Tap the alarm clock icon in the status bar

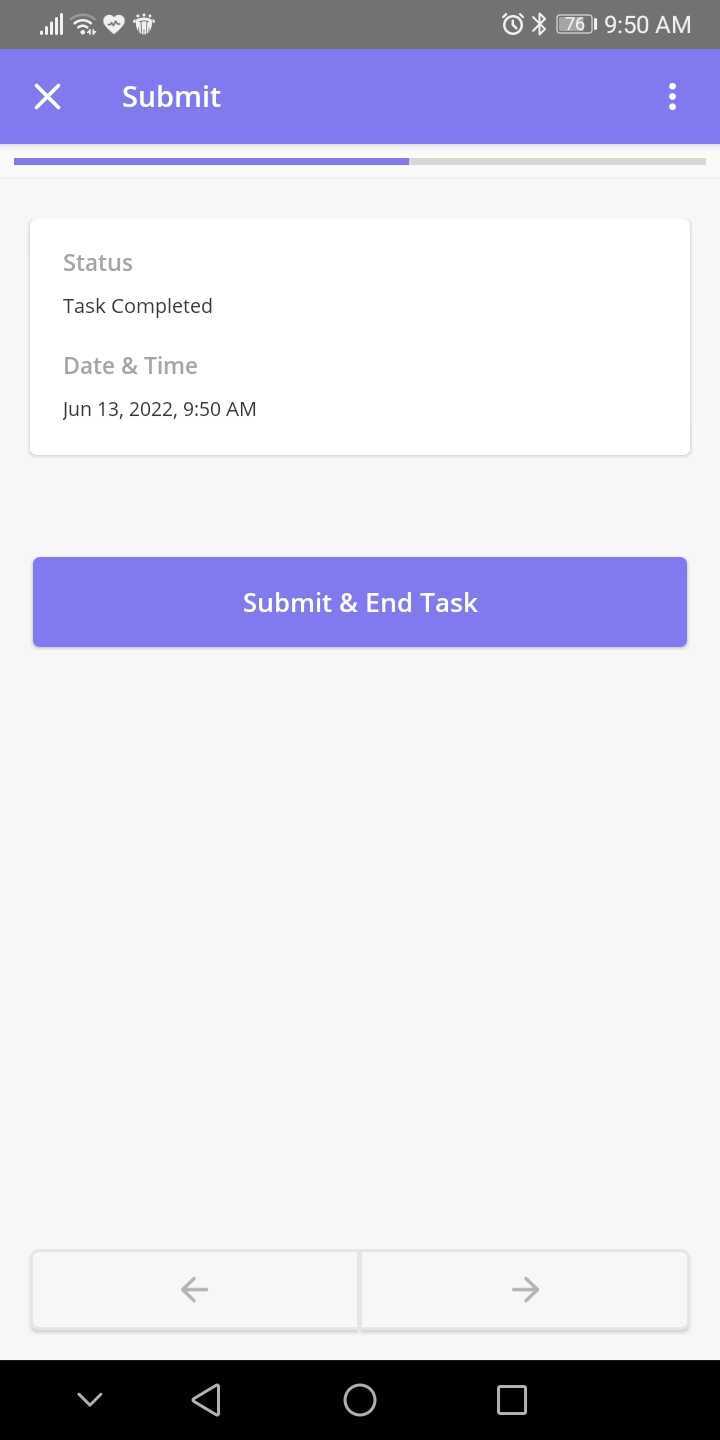[513, 24]
